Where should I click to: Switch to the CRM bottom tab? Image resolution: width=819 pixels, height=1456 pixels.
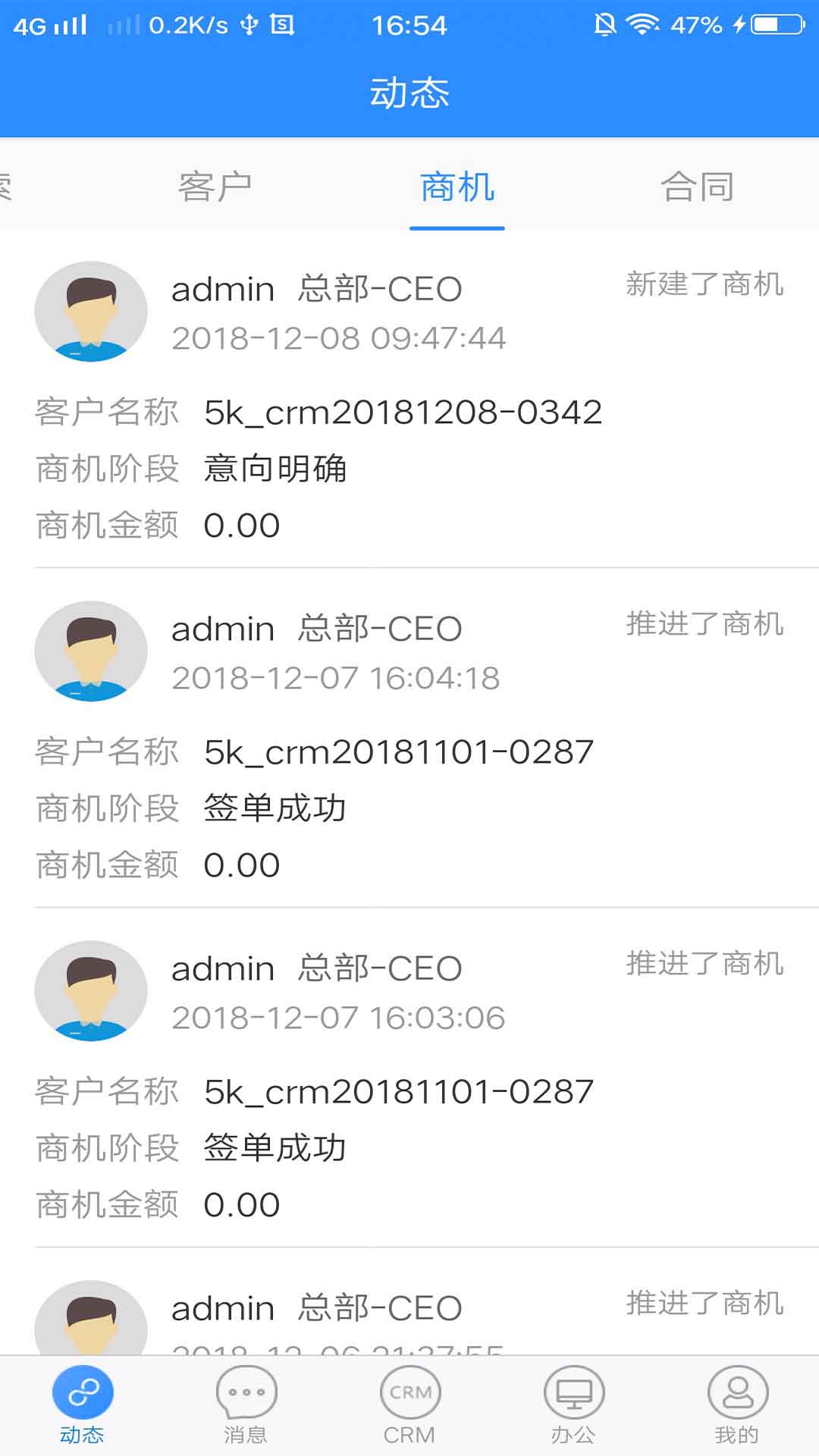(409, 1405)
